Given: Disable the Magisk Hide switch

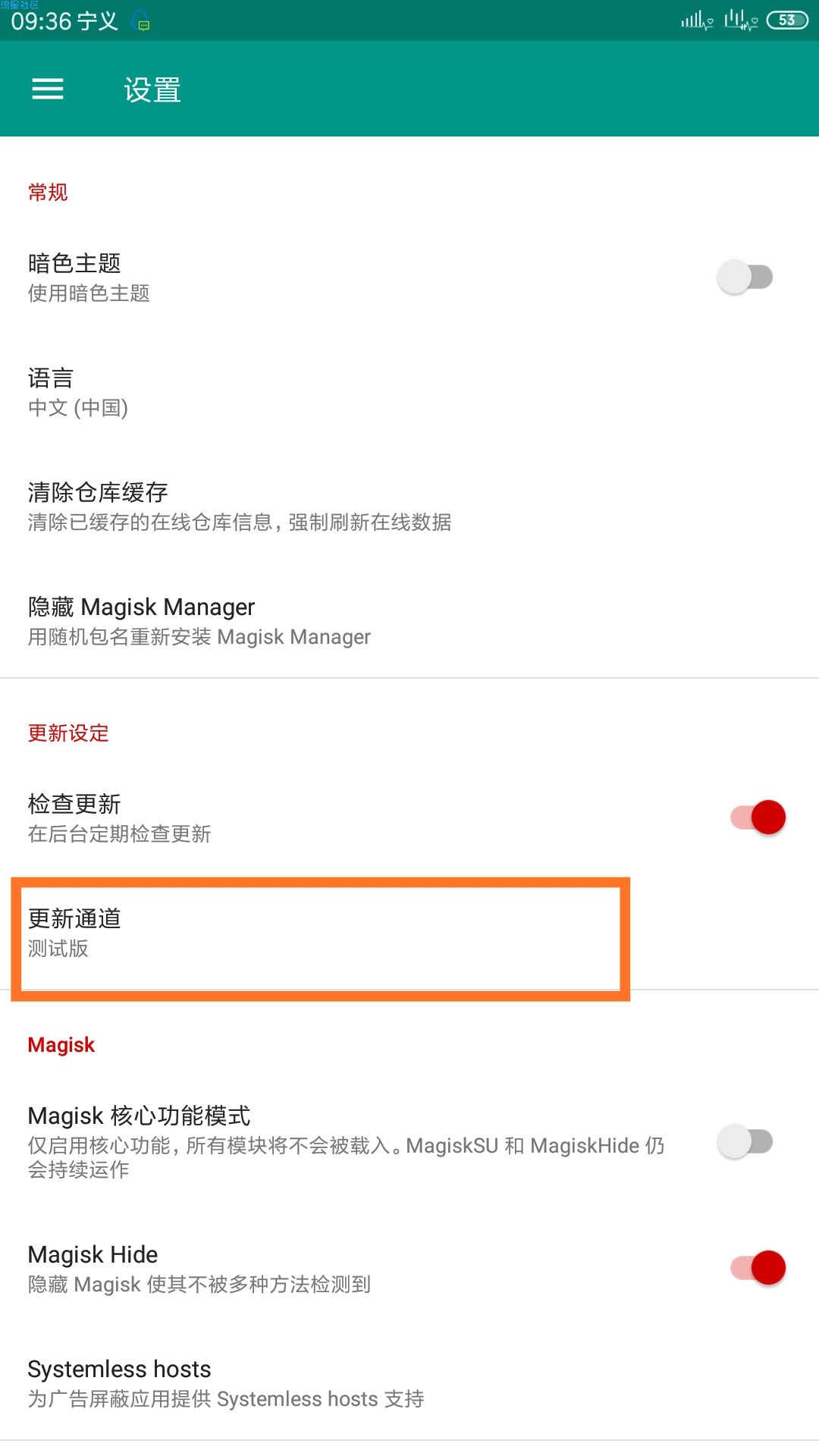Looking at the screenshot, I should 758,1268.
